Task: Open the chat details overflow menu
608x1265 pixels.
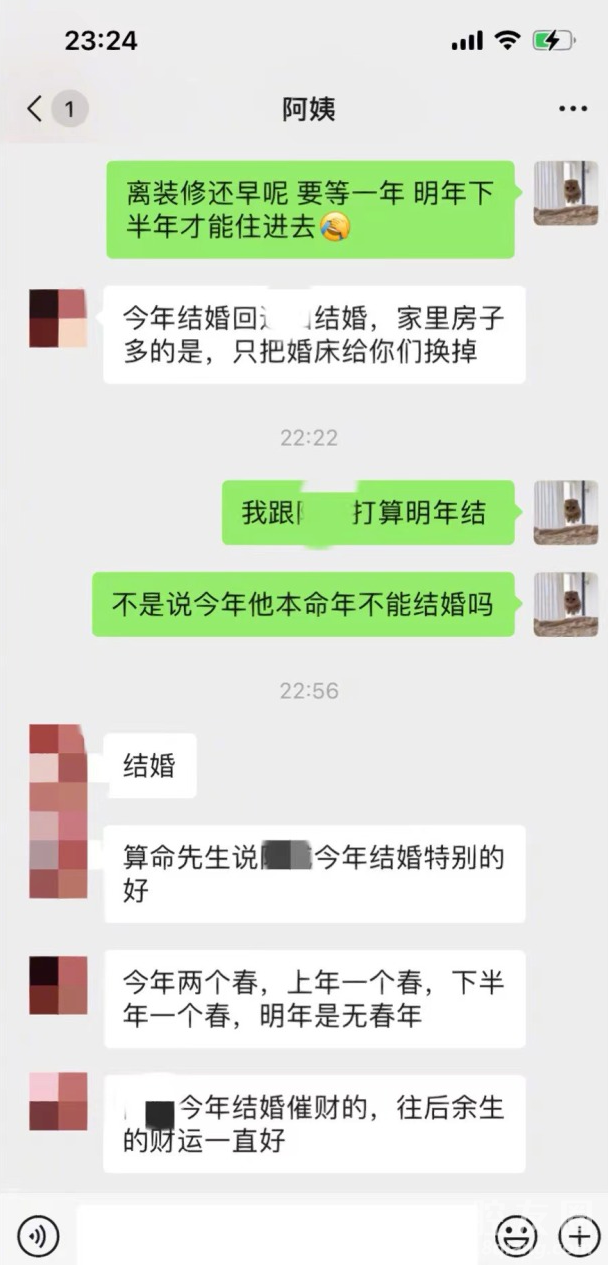Action: click(x=572, y=109)
